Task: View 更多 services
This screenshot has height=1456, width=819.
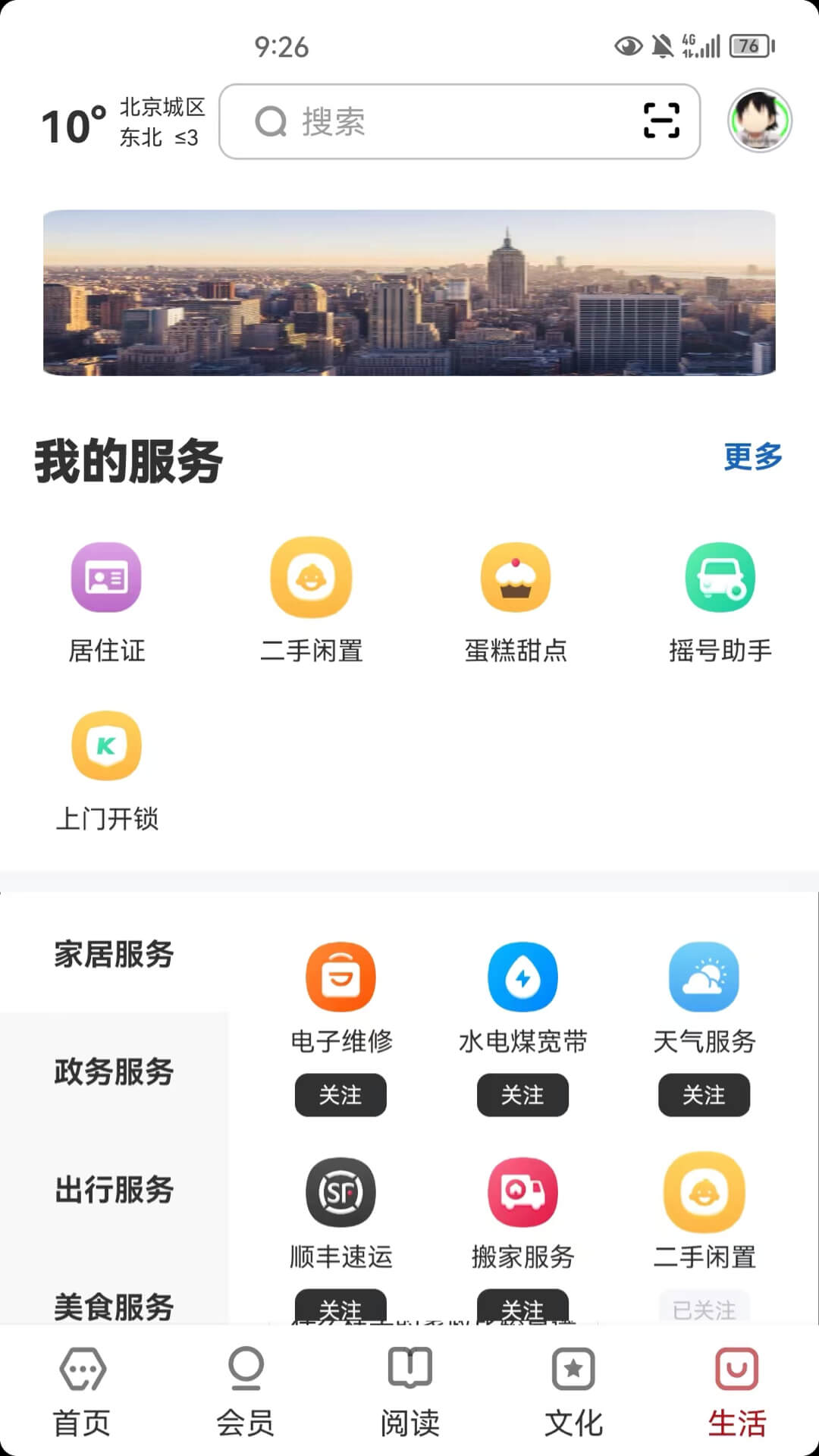Action: tap(752, 457)
